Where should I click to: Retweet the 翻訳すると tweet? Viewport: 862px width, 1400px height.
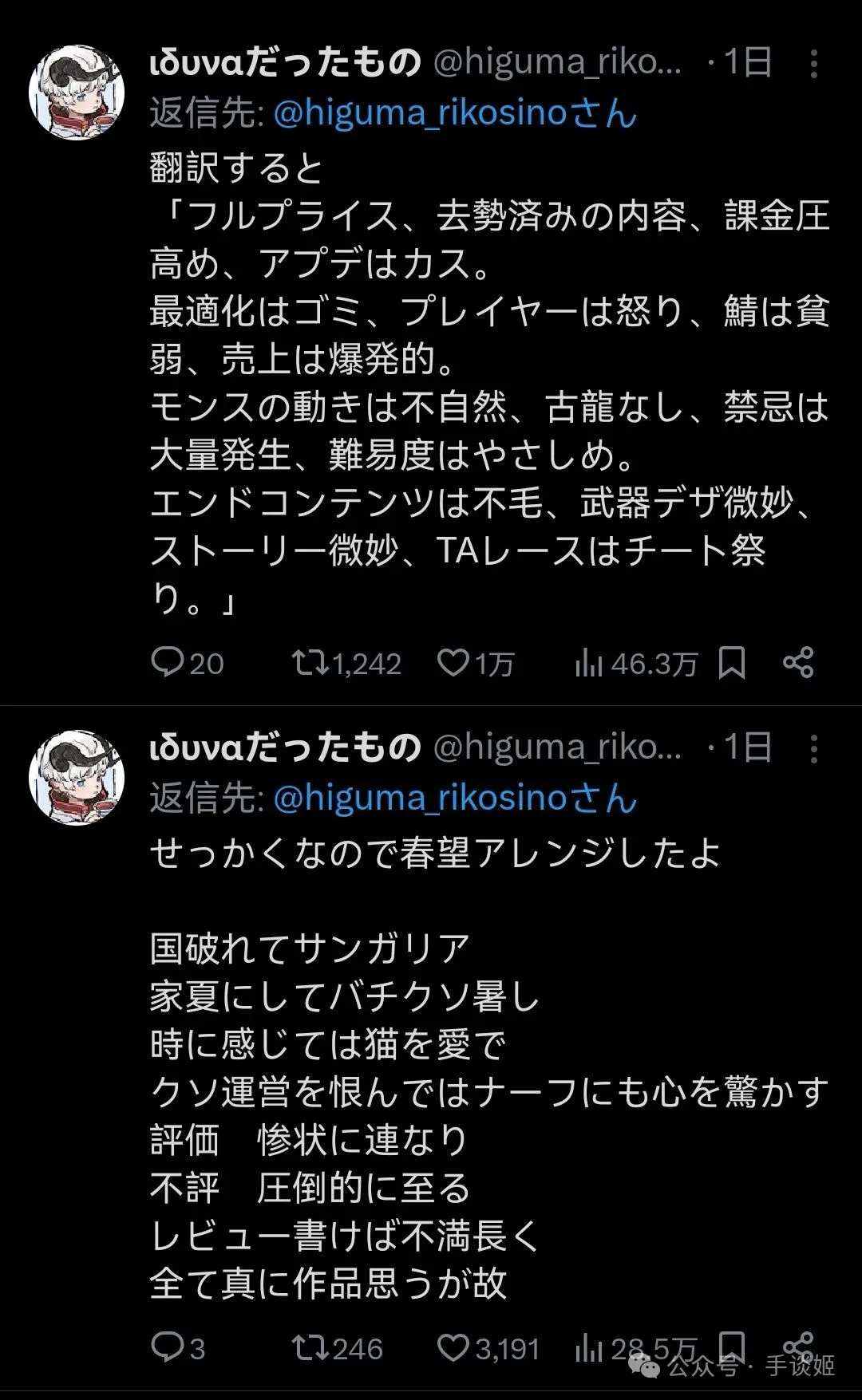click(x=308, y=662)
